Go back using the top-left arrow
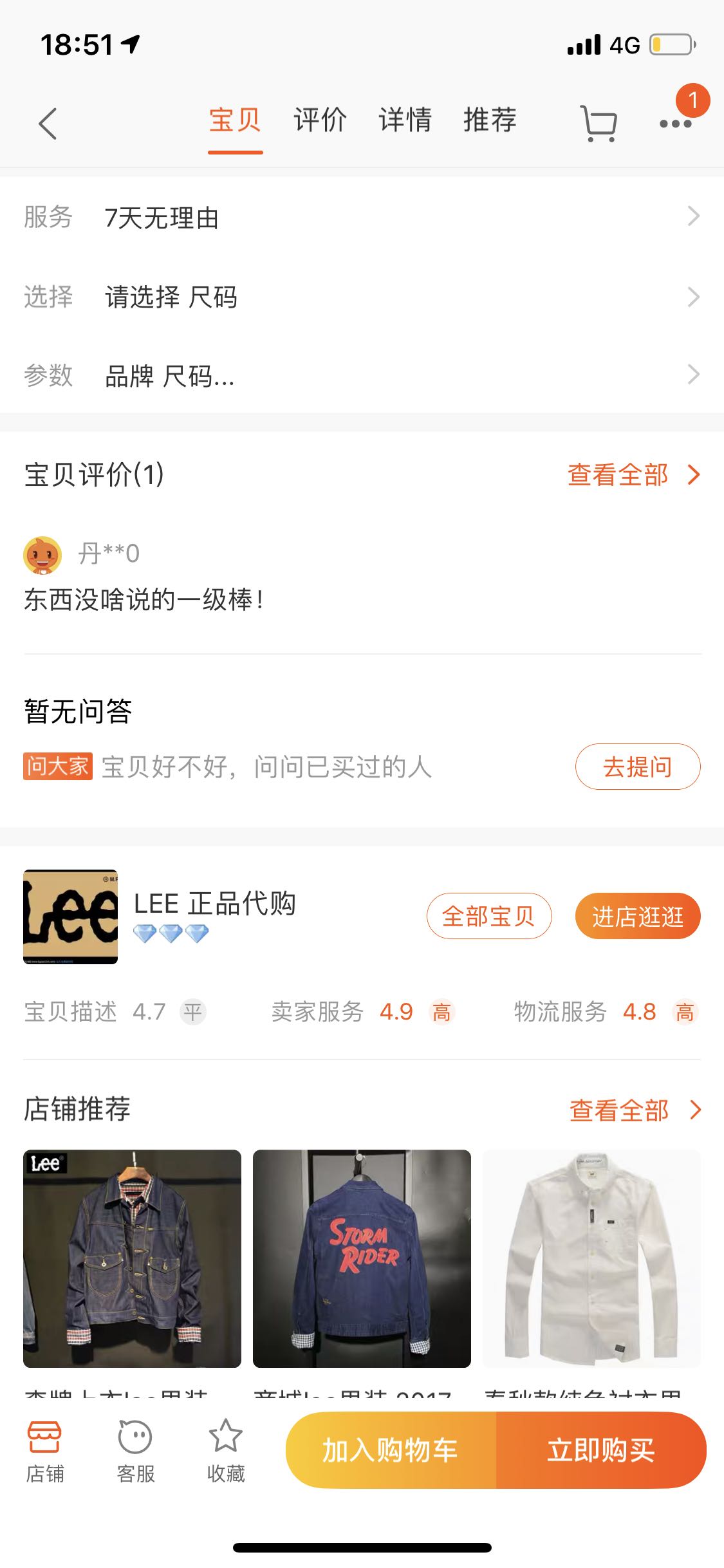This screenshot has width=724, height=1568. tap(48, 123)
